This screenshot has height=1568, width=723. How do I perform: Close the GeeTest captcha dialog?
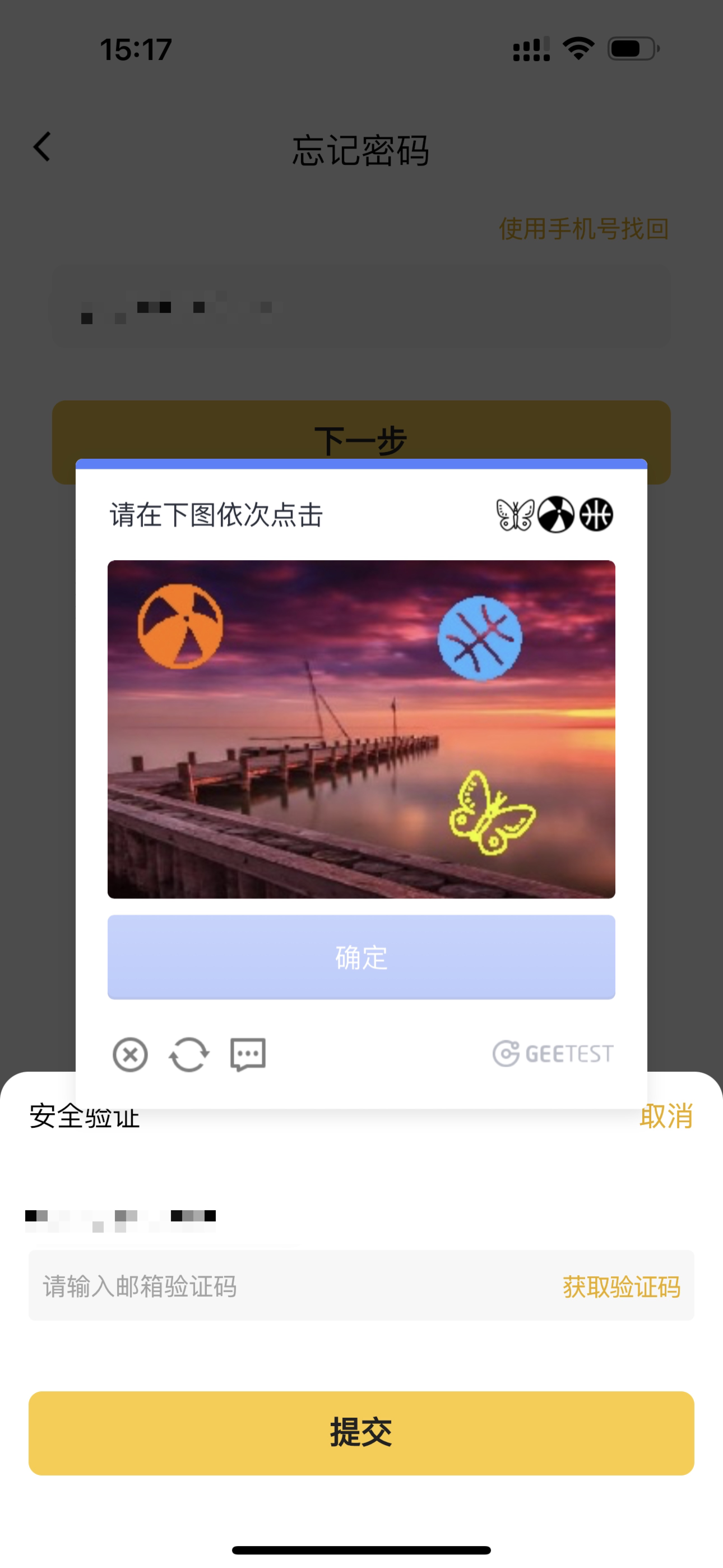[130, 1054]
